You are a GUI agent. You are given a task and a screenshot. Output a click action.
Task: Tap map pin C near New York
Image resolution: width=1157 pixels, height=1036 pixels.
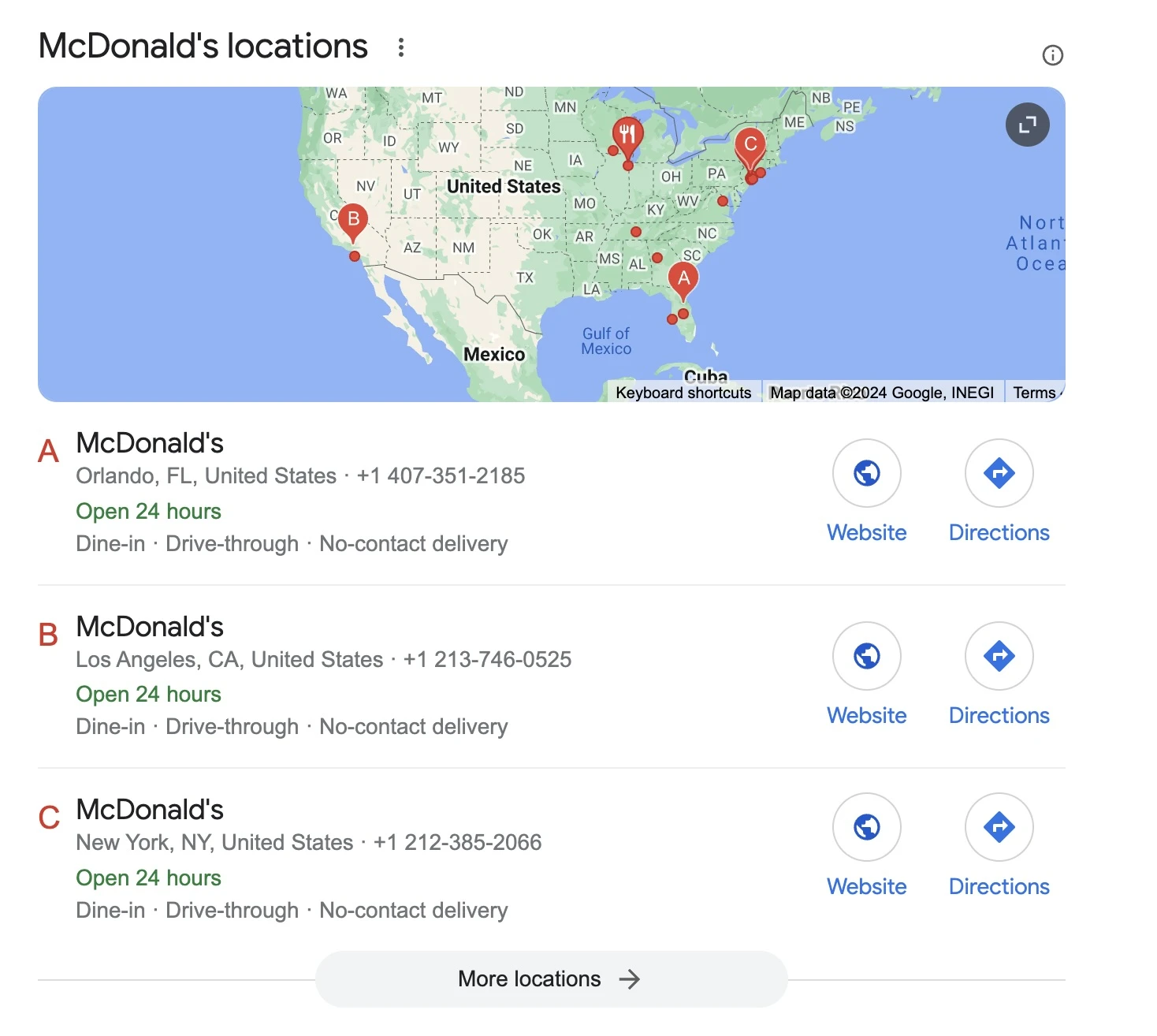(x=750, y=146)
